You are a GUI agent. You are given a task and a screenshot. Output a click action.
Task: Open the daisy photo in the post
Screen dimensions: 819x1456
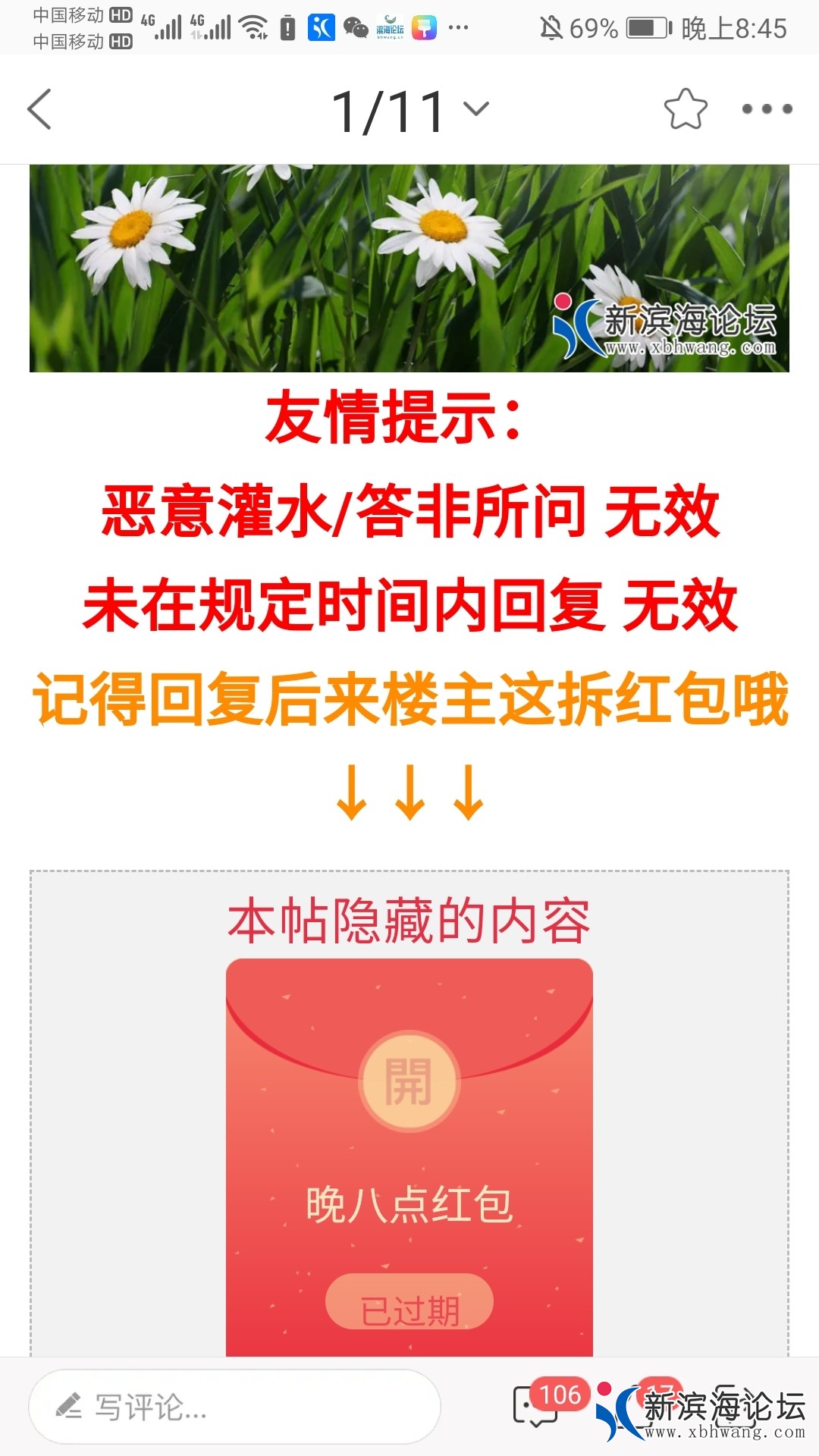[409, 268]
